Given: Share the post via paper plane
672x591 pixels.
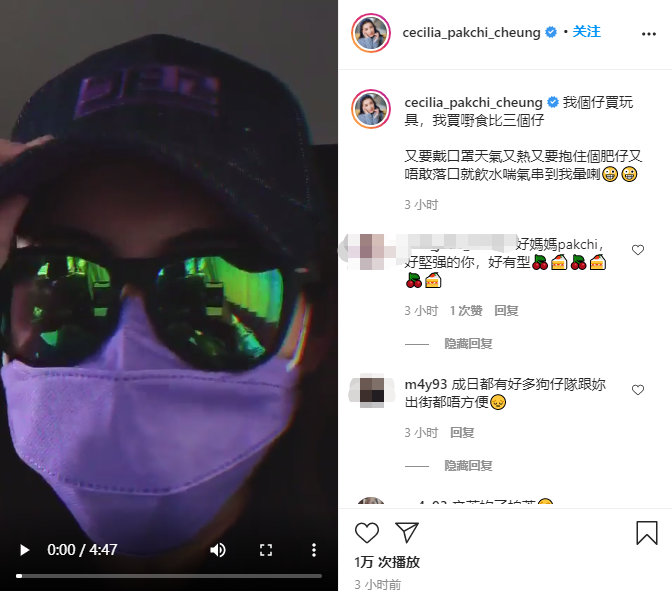Looking at the screenshot, I should 406,532.
